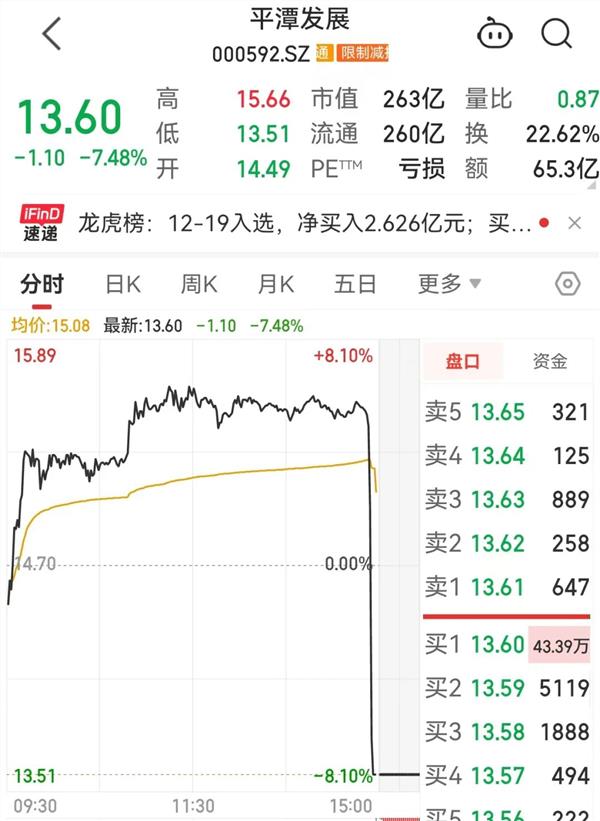
Task: Open the search magnifier
Action: (556, 34)
